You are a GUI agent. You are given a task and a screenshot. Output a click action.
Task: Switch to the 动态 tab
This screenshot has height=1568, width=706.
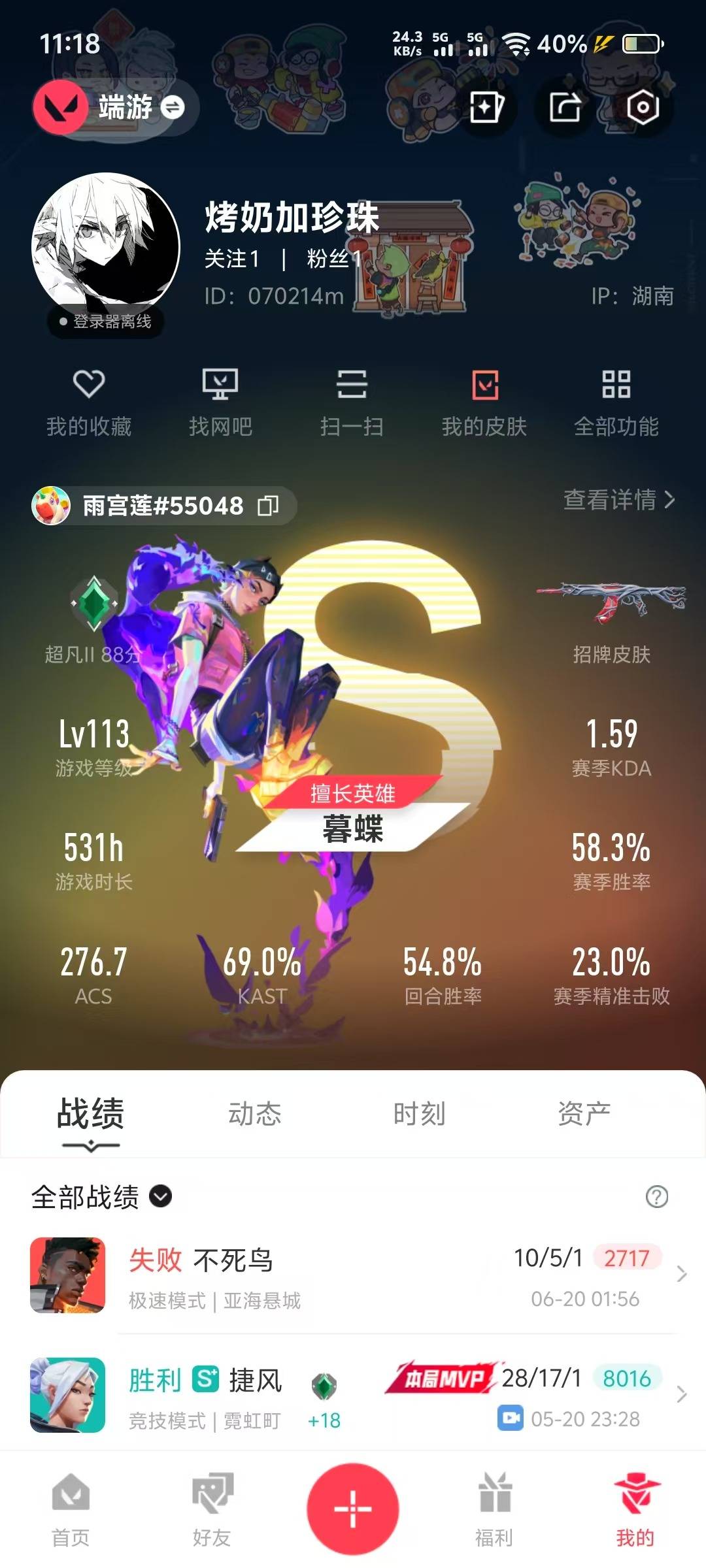(254, 1114)
